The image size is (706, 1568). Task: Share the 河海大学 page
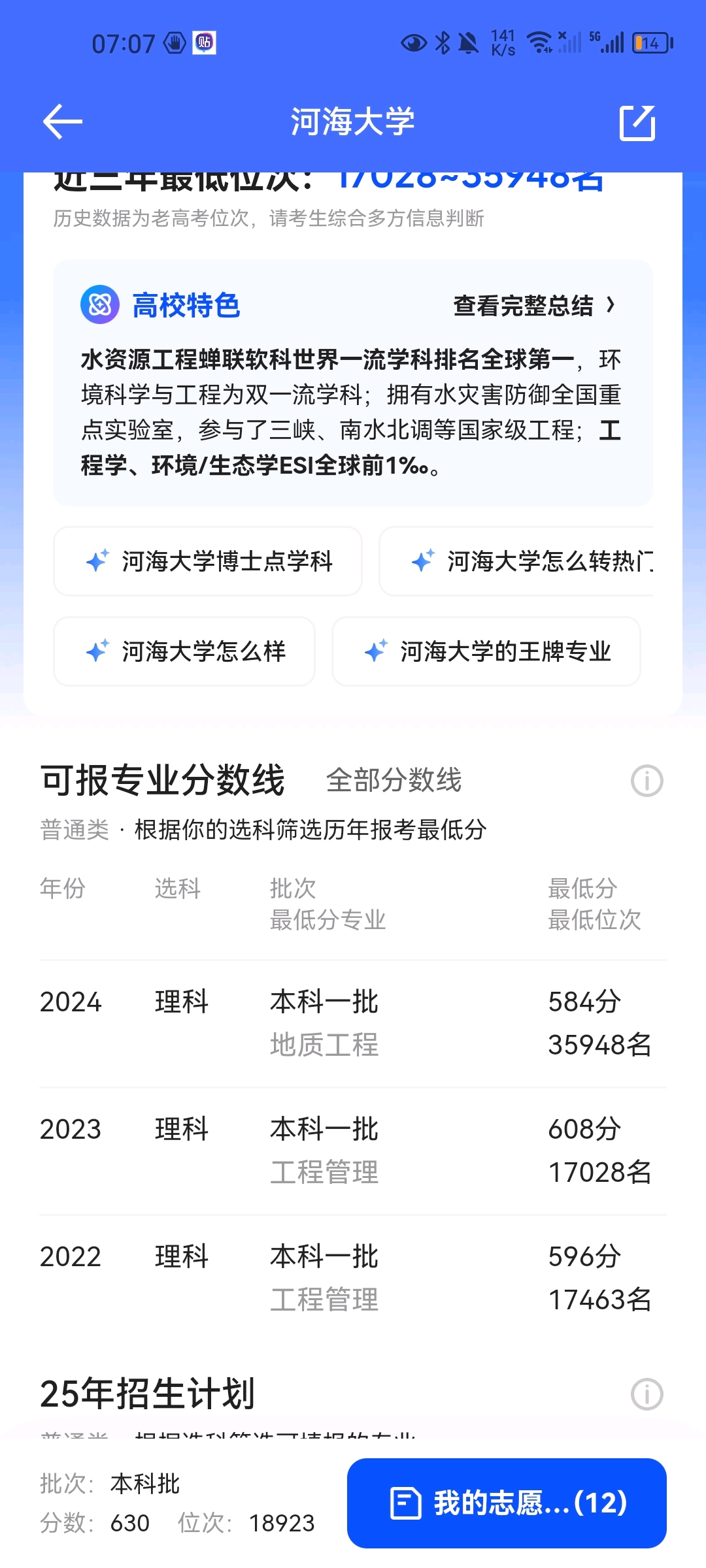[637, 122]
